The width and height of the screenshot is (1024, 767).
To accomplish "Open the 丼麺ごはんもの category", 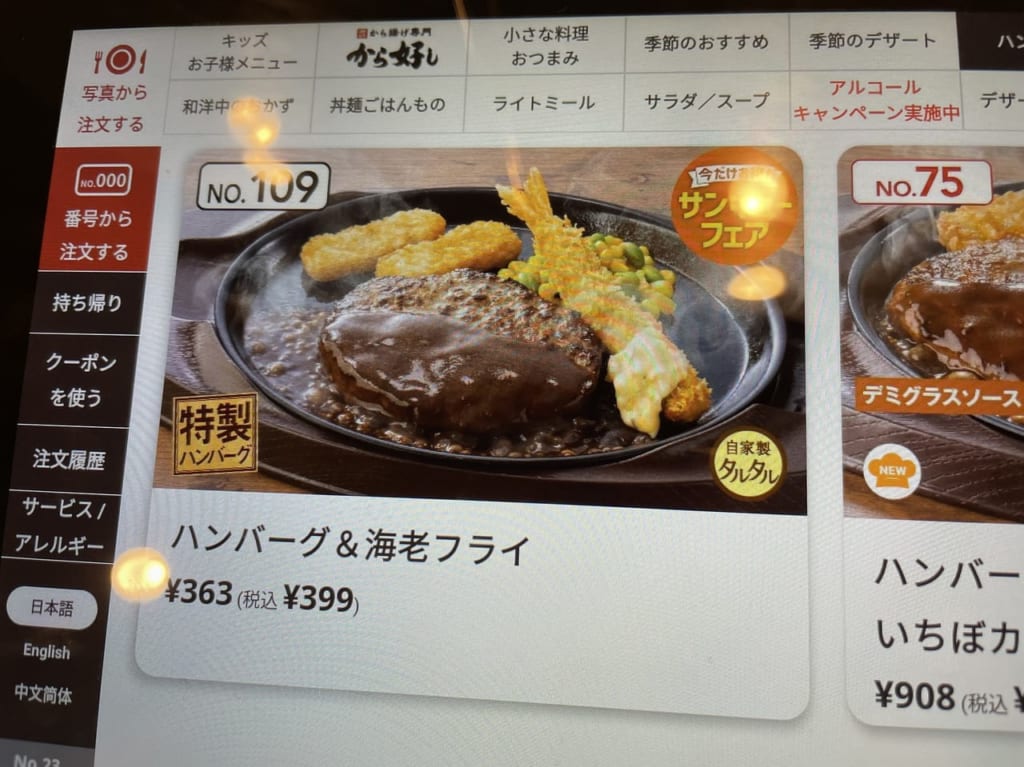I will 387,104.
